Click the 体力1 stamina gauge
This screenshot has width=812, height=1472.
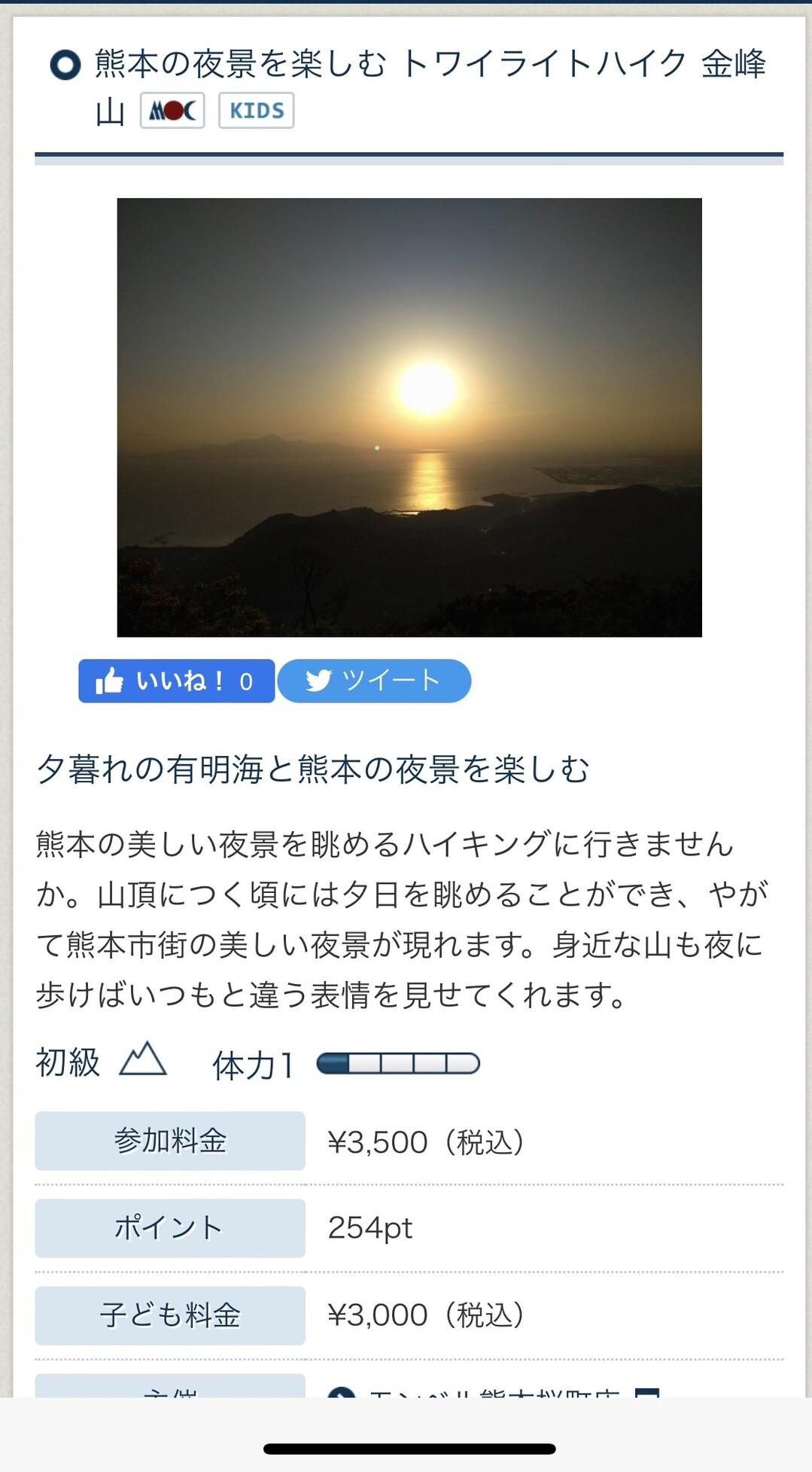pos(399,1062)
